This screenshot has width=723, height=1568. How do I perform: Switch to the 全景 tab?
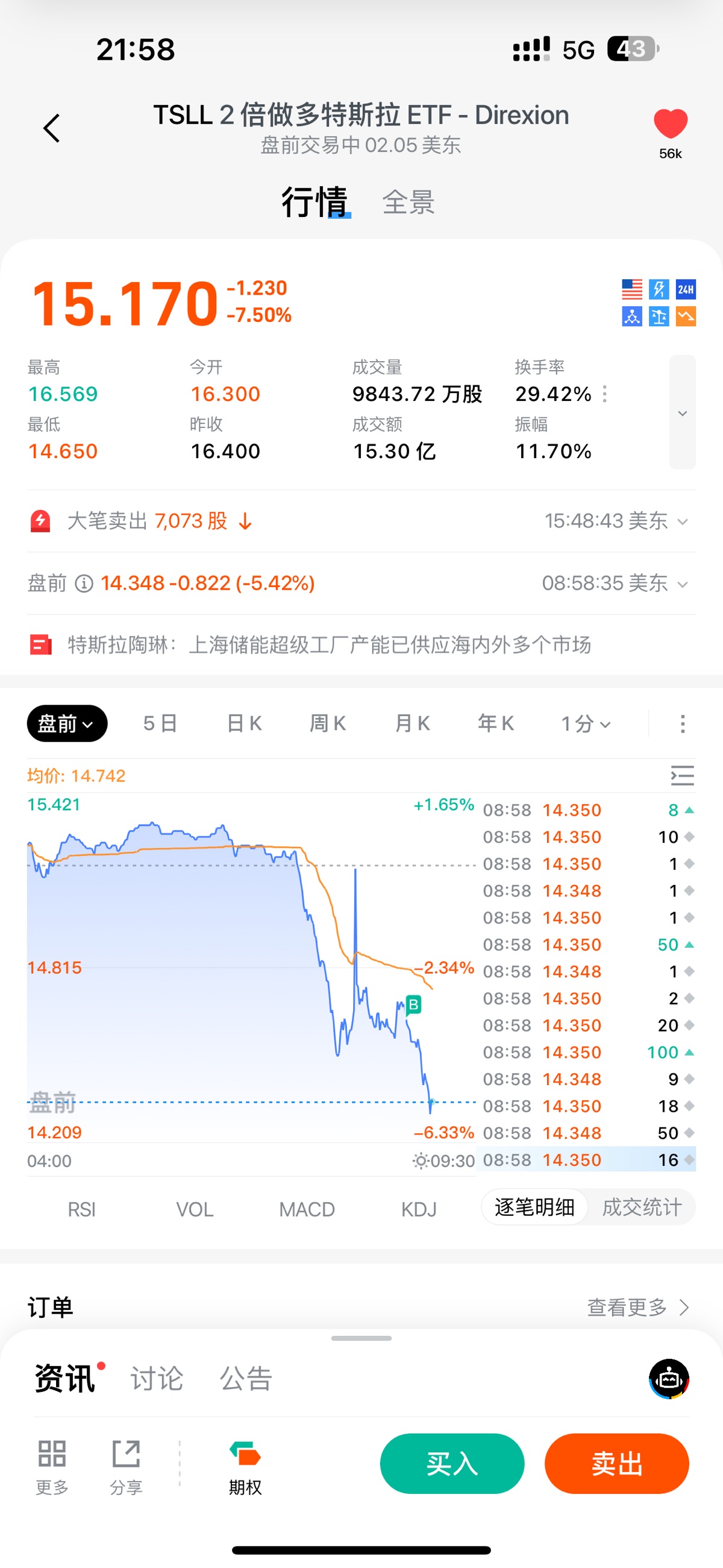(x=408, y=202)
